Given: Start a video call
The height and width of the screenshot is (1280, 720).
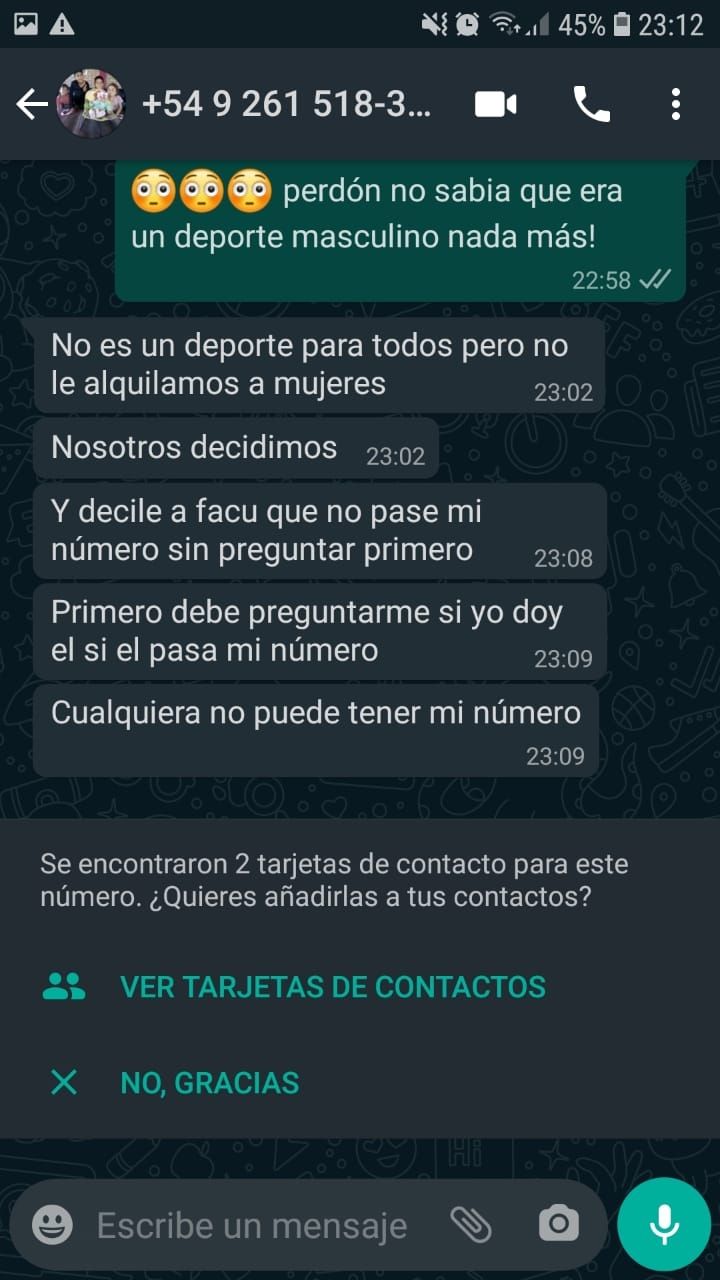Looking at the screenshot, I should point(496,104).
